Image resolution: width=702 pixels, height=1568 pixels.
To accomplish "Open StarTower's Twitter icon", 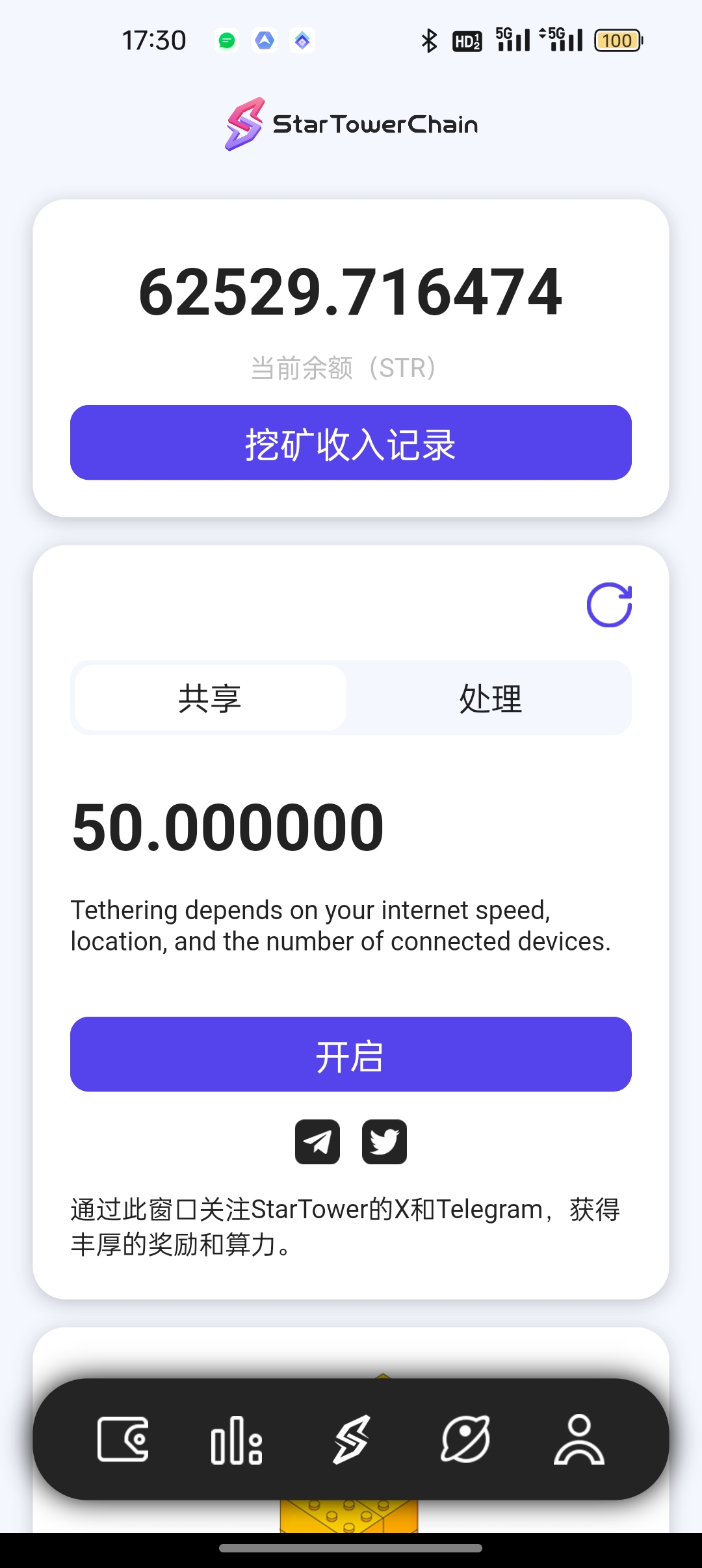I will click(384, 1142).
